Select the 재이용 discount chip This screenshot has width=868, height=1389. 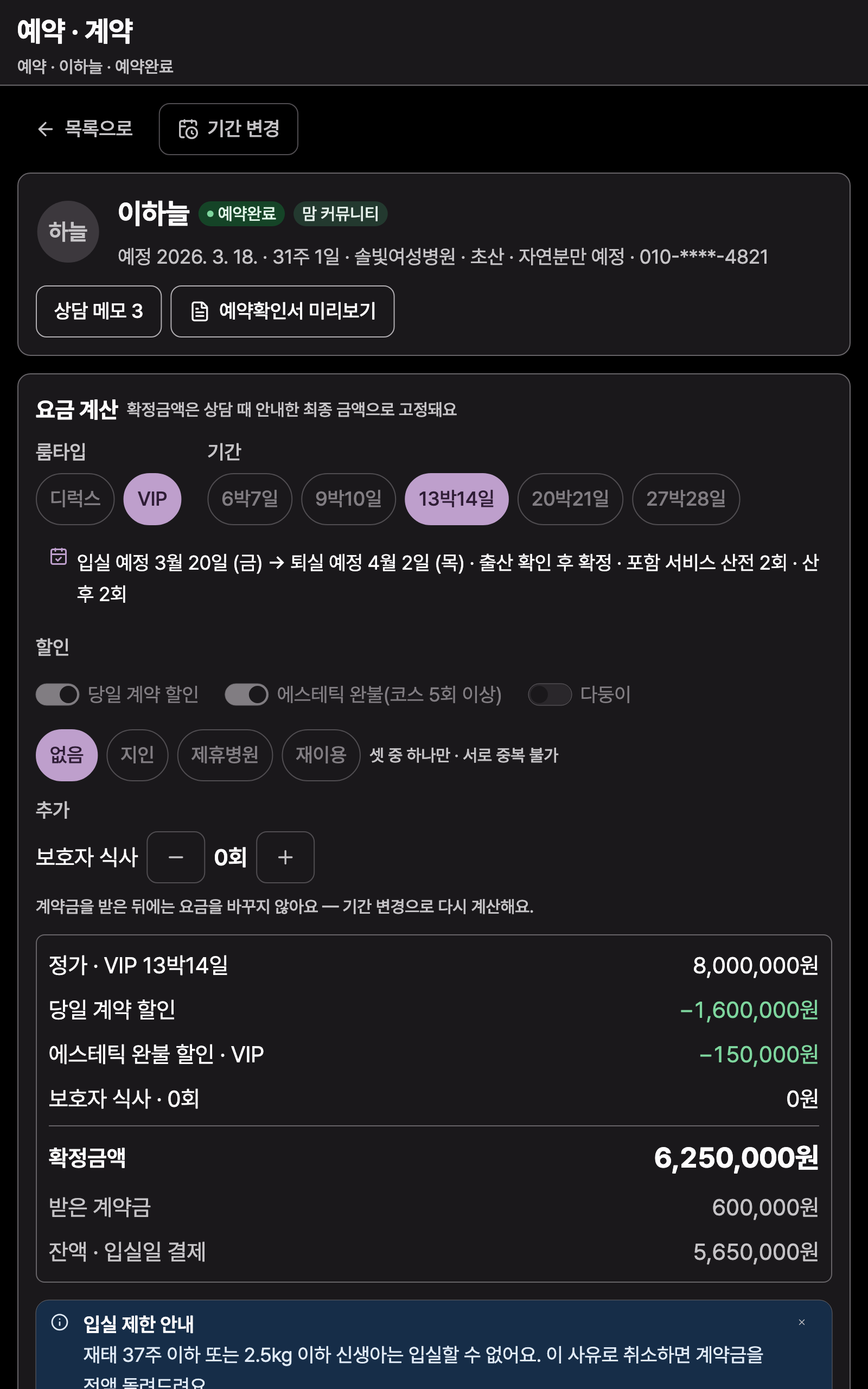[321, 755]
